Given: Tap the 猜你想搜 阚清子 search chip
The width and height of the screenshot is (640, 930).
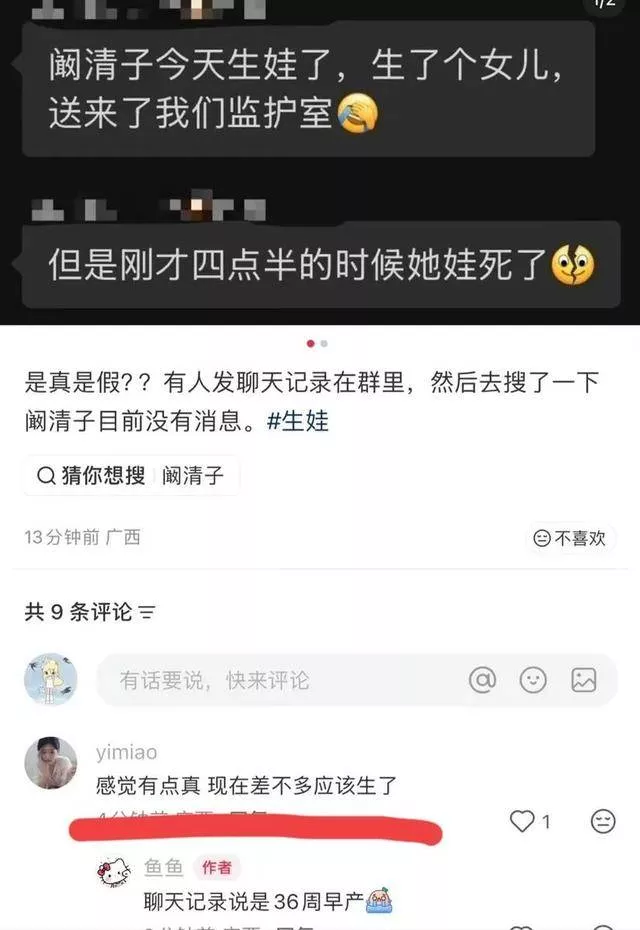Looking at the screenshot, I should pyautogui.click(x=131, y=475).
